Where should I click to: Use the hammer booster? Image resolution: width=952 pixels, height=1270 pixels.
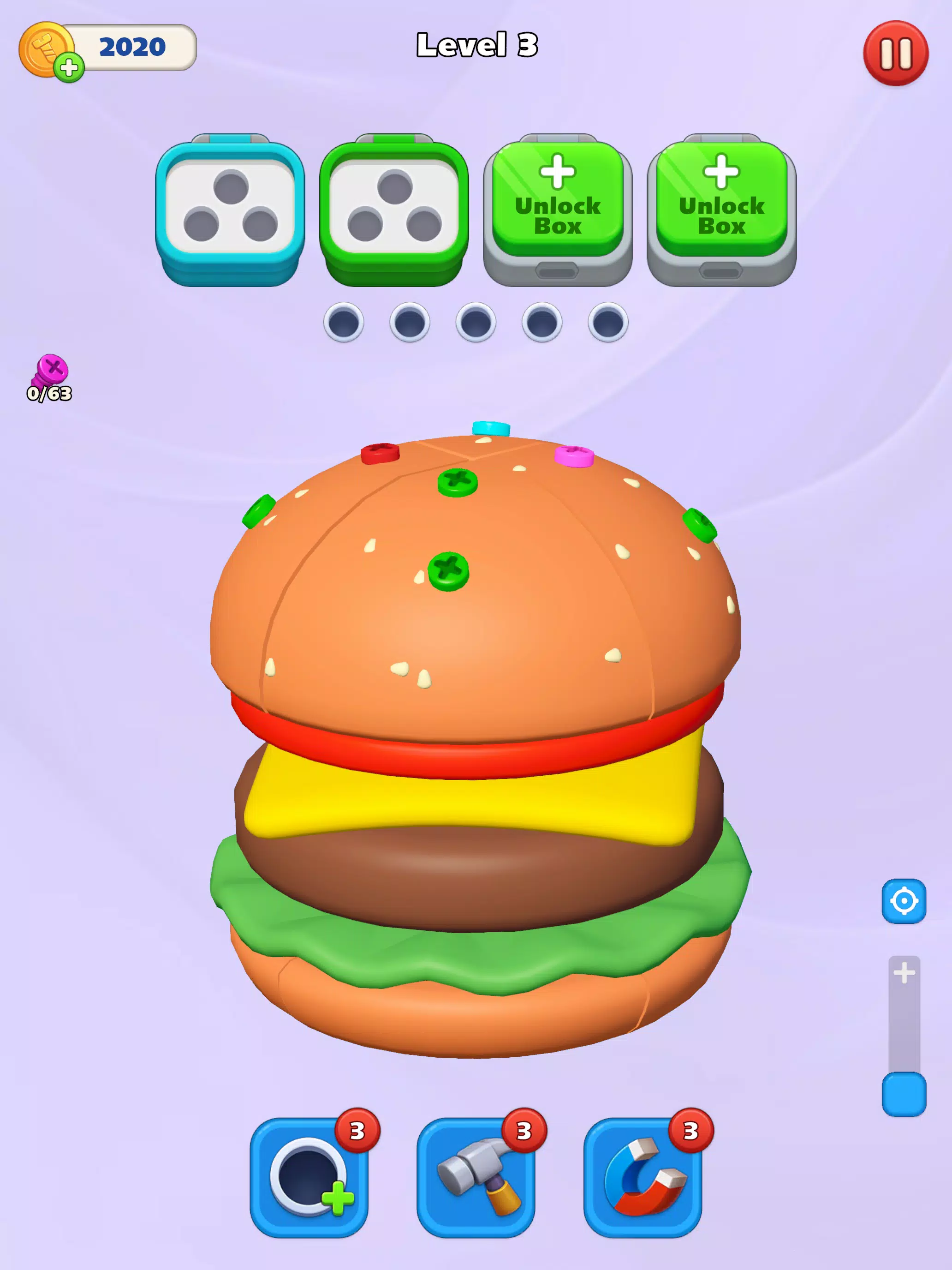pyautogui.click(x=476, y=1176)
